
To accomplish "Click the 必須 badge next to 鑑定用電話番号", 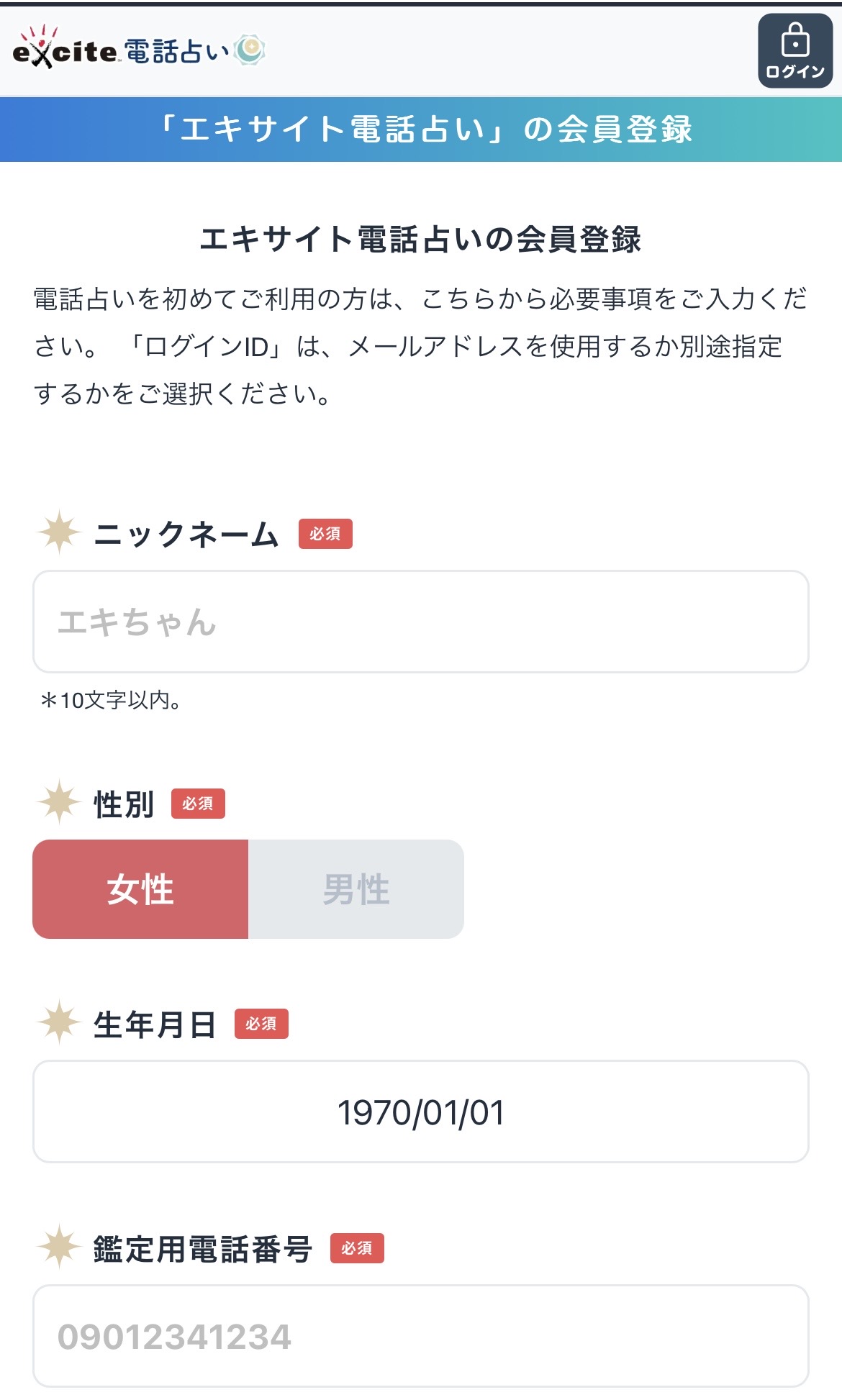I will click(358, 1250).
